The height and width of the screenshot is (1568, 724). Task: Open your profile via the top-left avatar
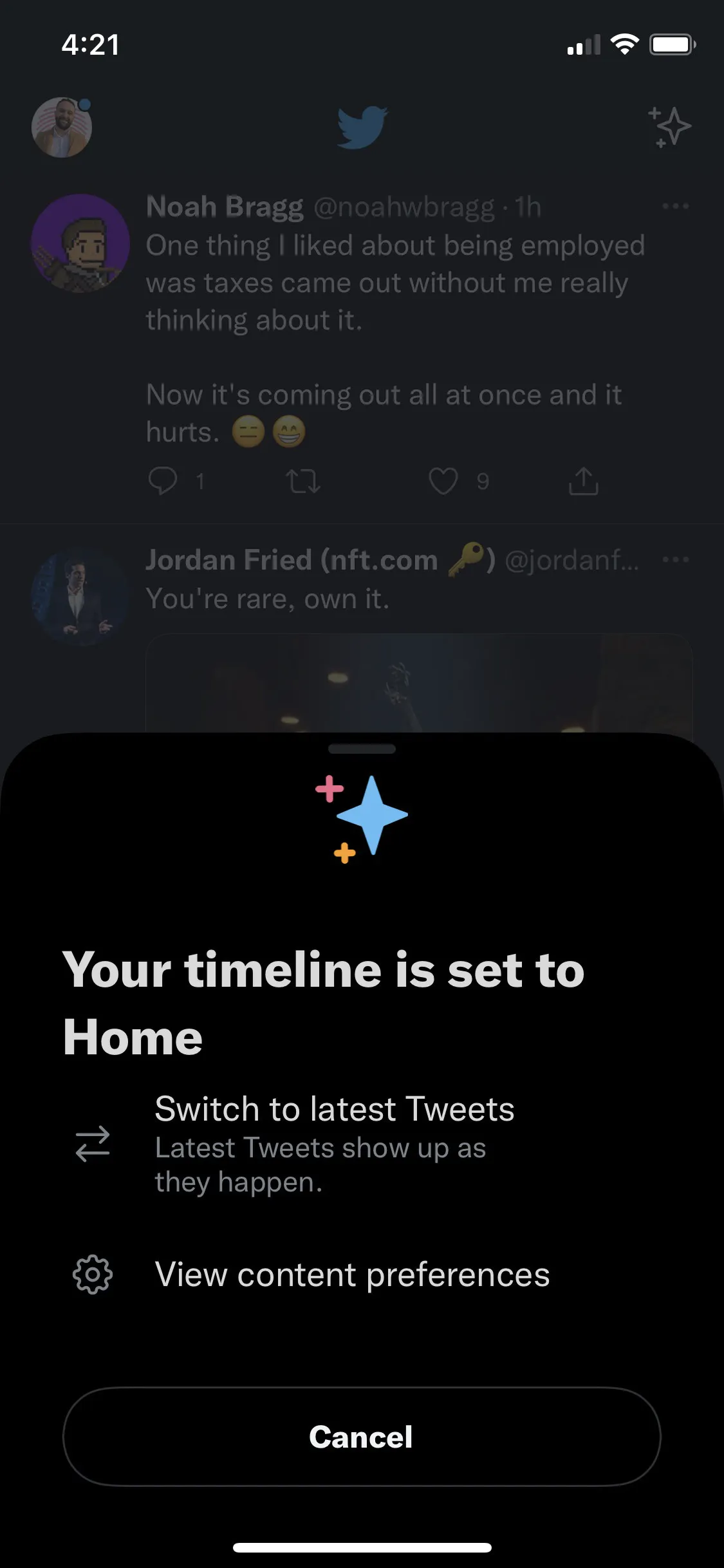click(61, 127)
